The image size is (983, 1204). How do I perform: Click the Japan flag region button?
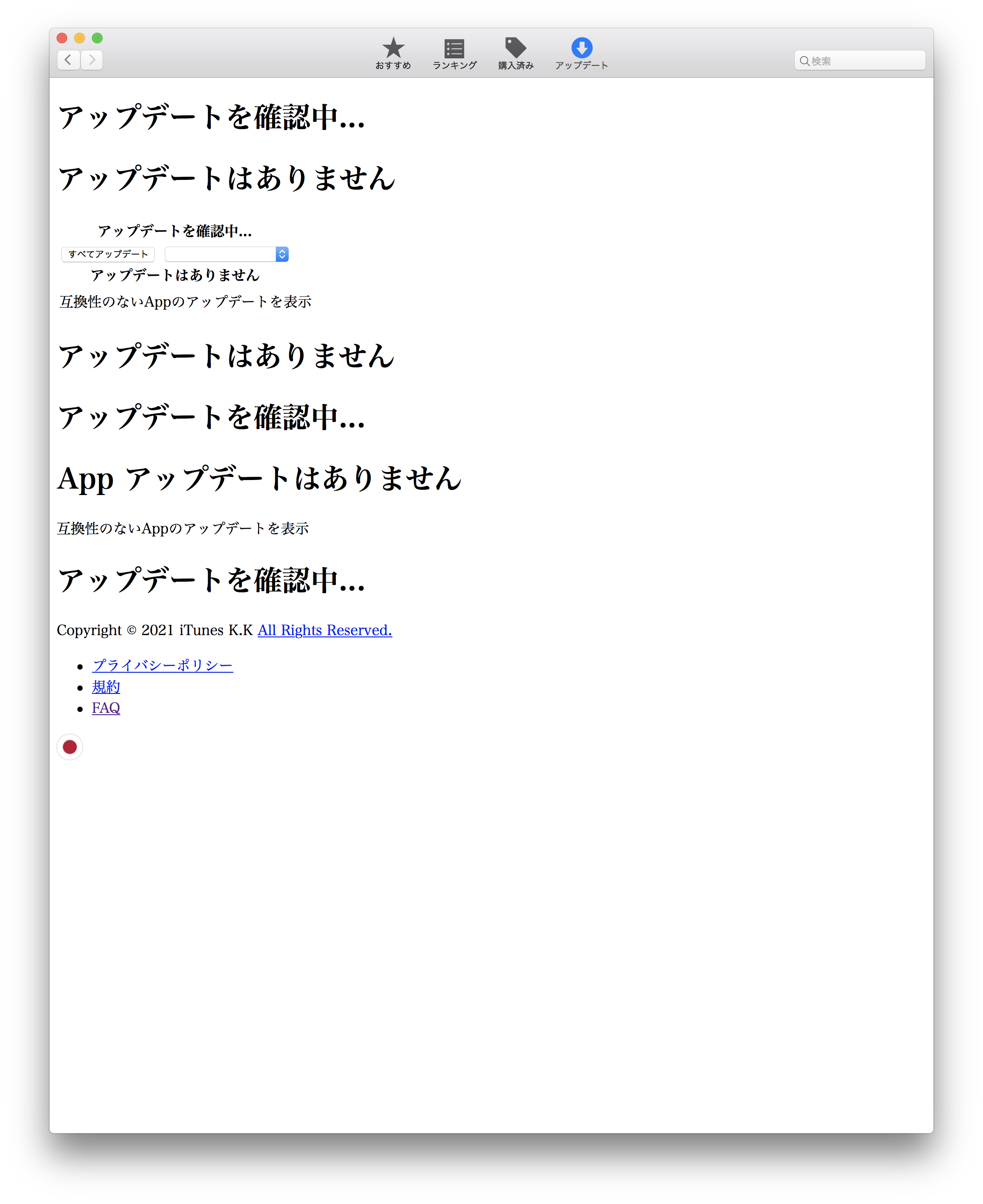[x=70, y=747]
